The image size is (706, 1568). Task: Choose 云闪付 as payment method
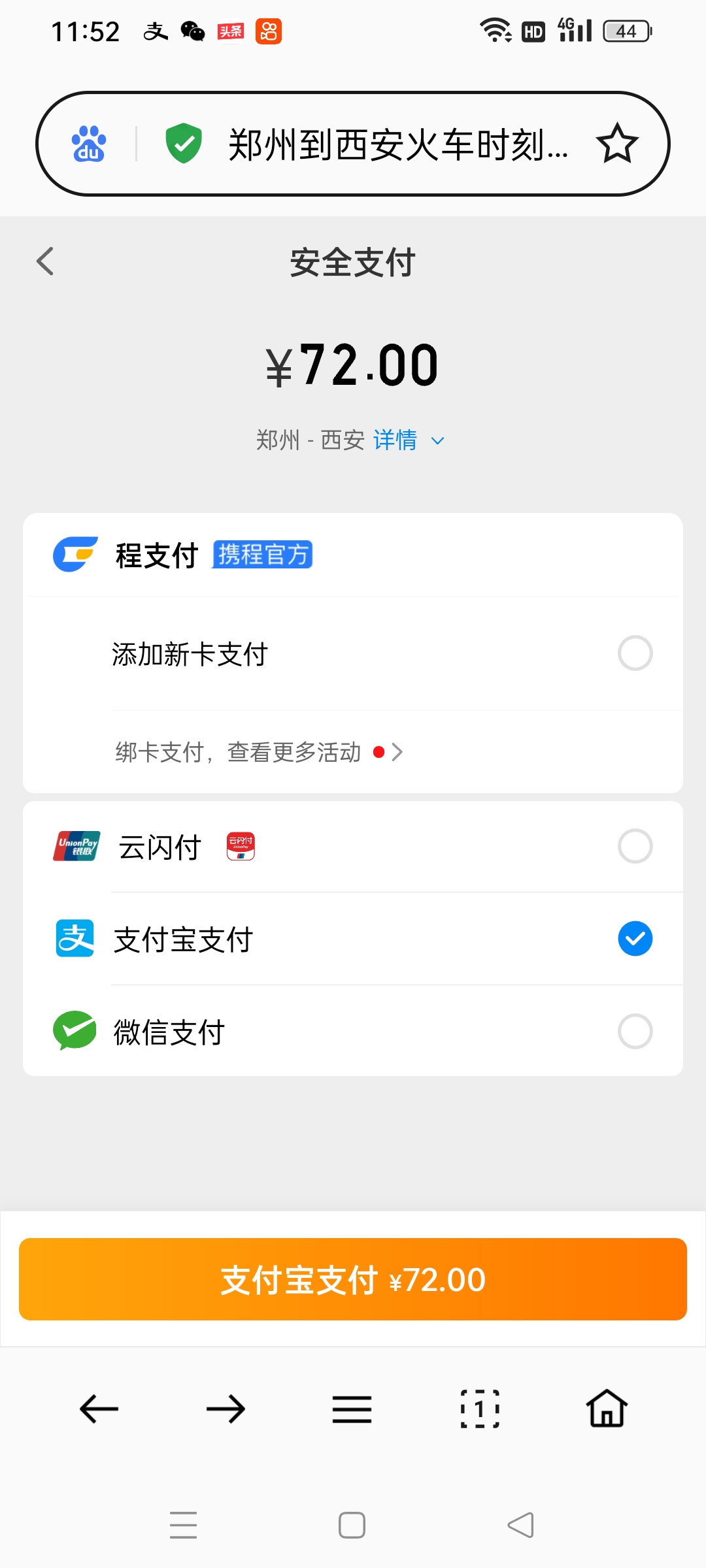[635, 847]
